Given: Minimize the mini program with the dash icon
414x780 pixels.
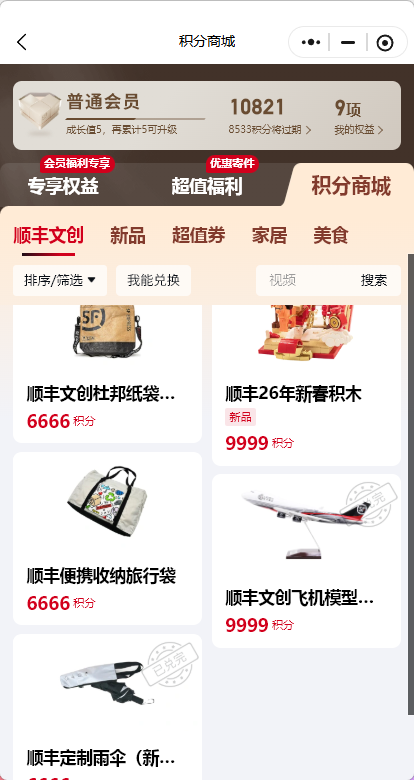Looking at the screenshot, I should point(348,43).
